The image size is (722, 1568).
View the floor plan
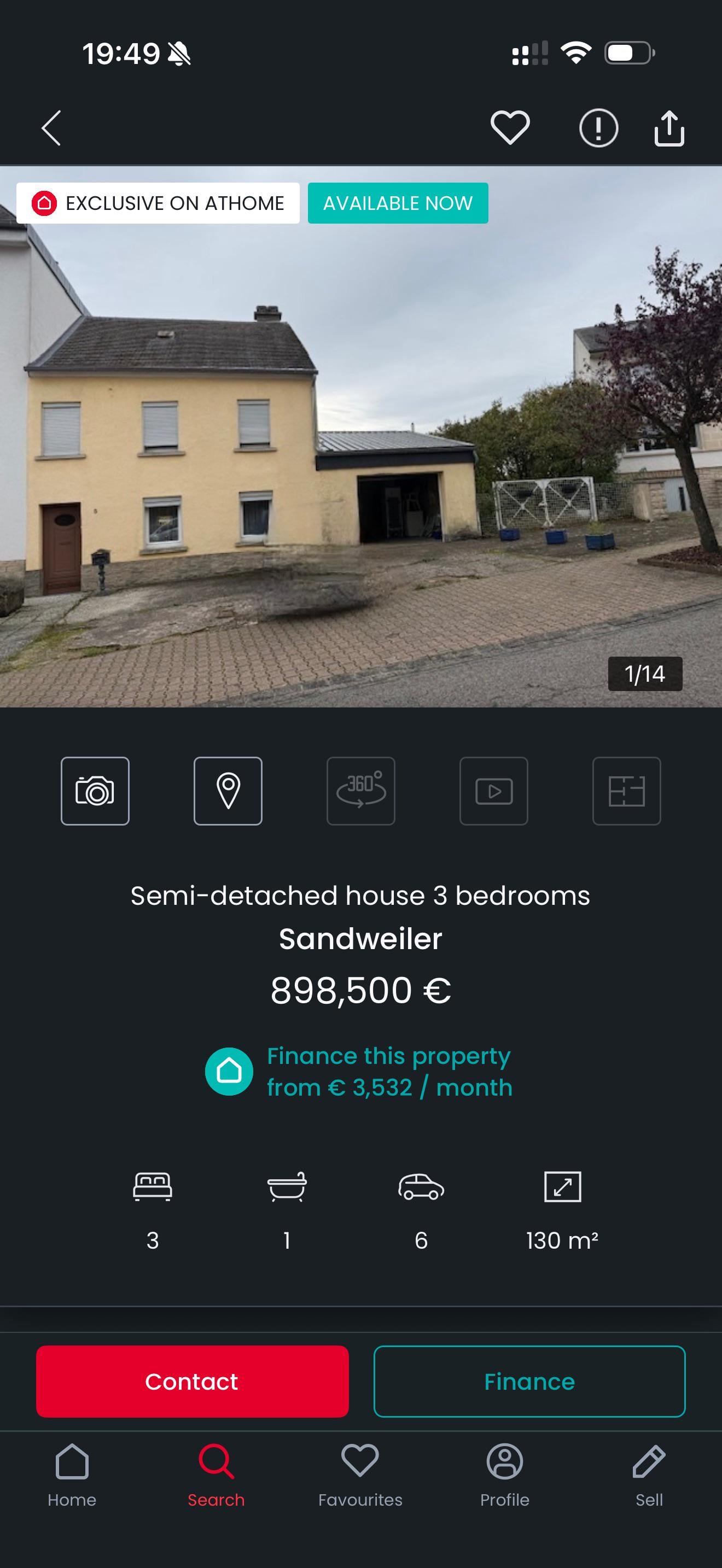(626, 791)
